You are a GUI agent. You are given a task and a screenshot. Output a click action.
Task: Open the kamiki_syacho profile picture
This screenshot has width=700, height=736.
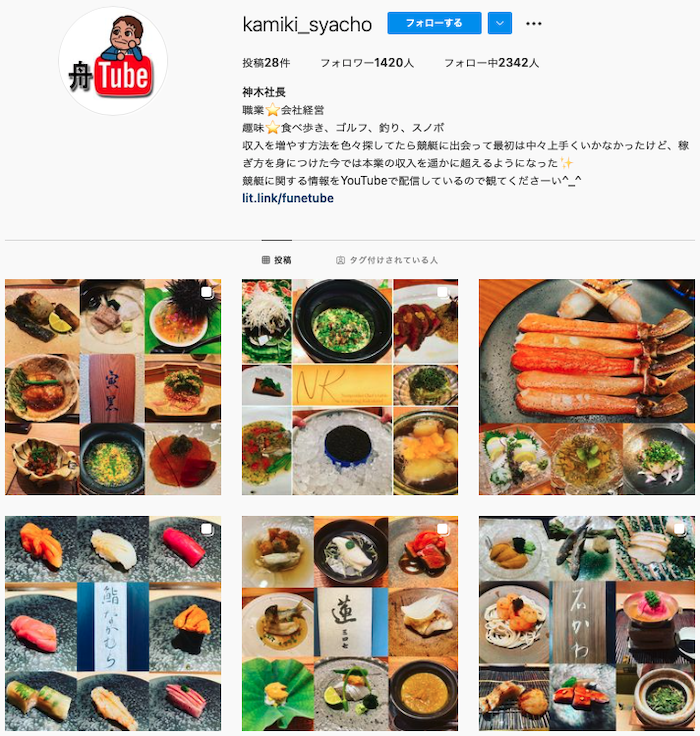click(x=113, y=62)
